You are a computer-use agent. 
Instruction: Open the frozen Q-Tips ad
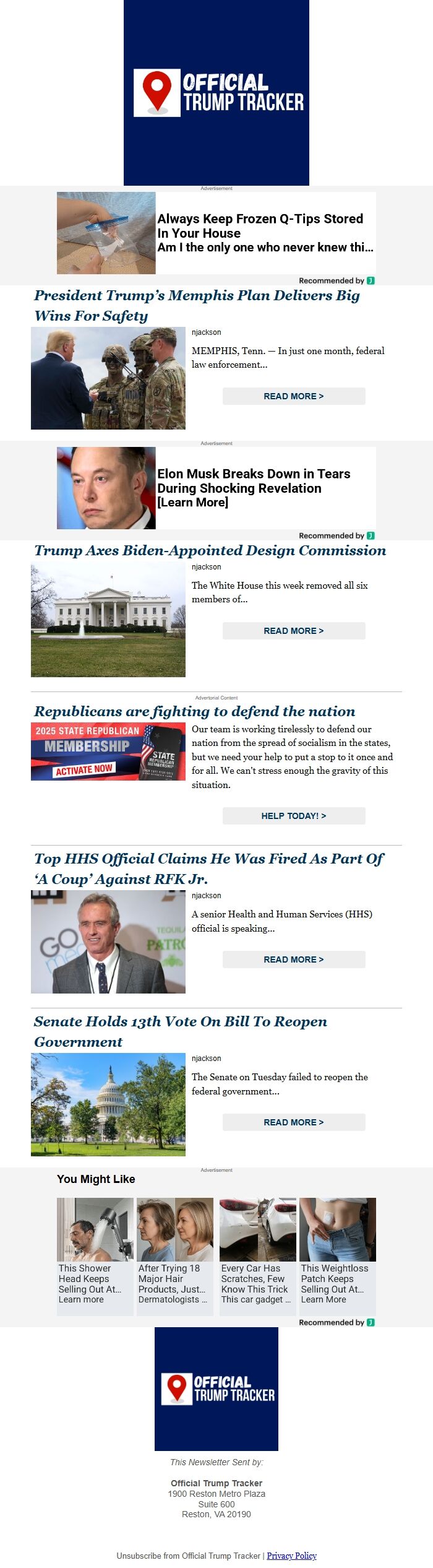pos(265,233)
